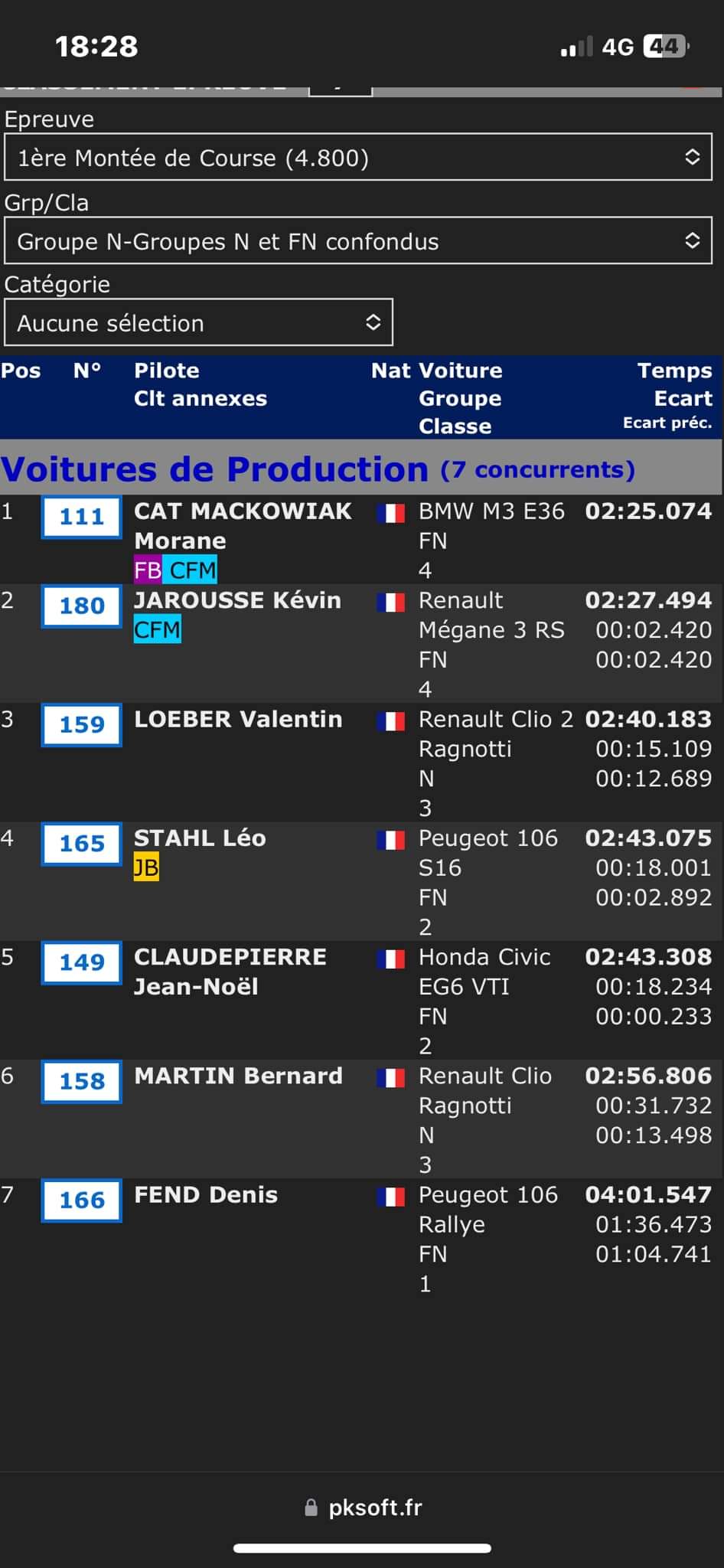Open competitor number 180

[x=81, y=606]
